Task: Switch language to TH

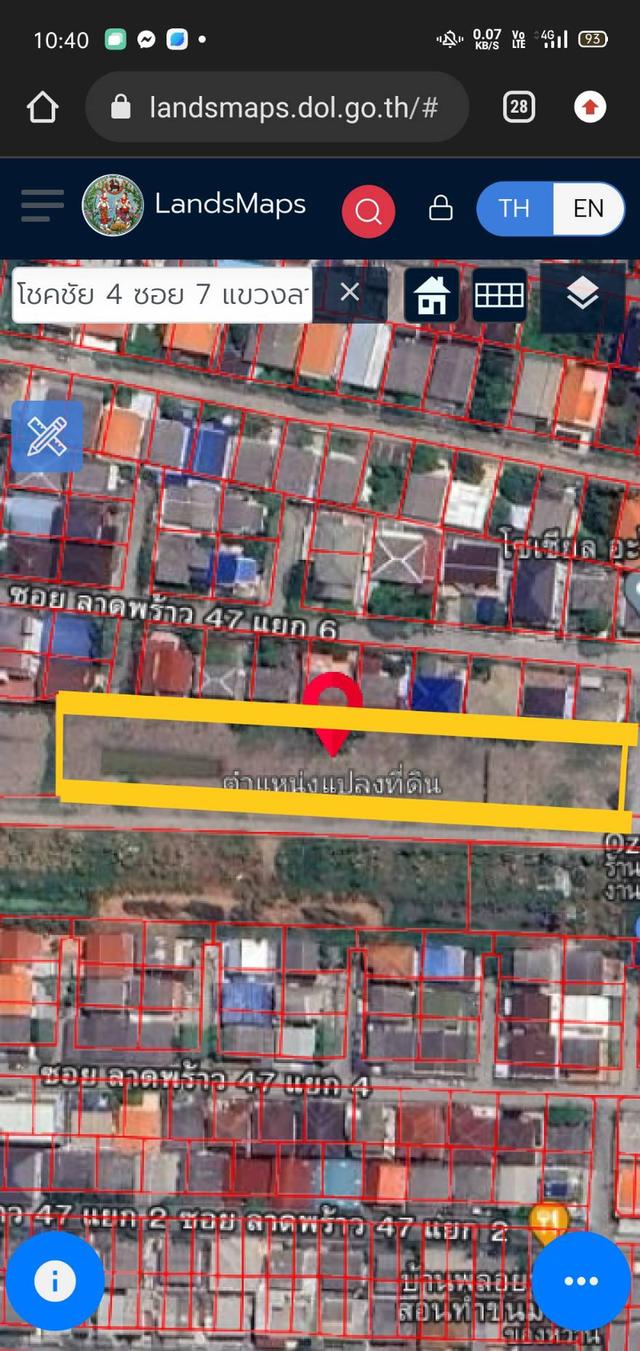Action: pos(514,208)
